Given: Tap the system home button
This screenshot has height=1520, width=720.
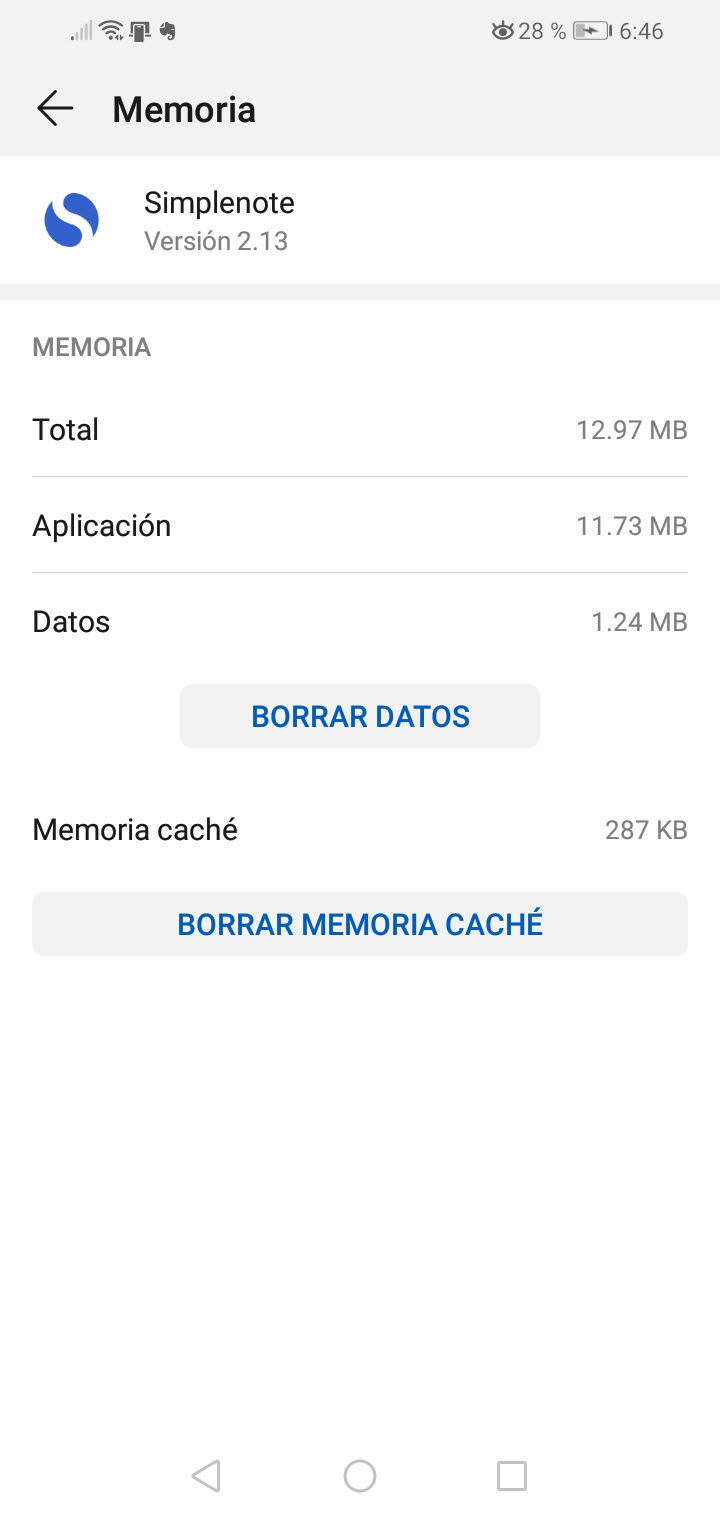Looking at the screenshot, I should tap(360, 1476).
